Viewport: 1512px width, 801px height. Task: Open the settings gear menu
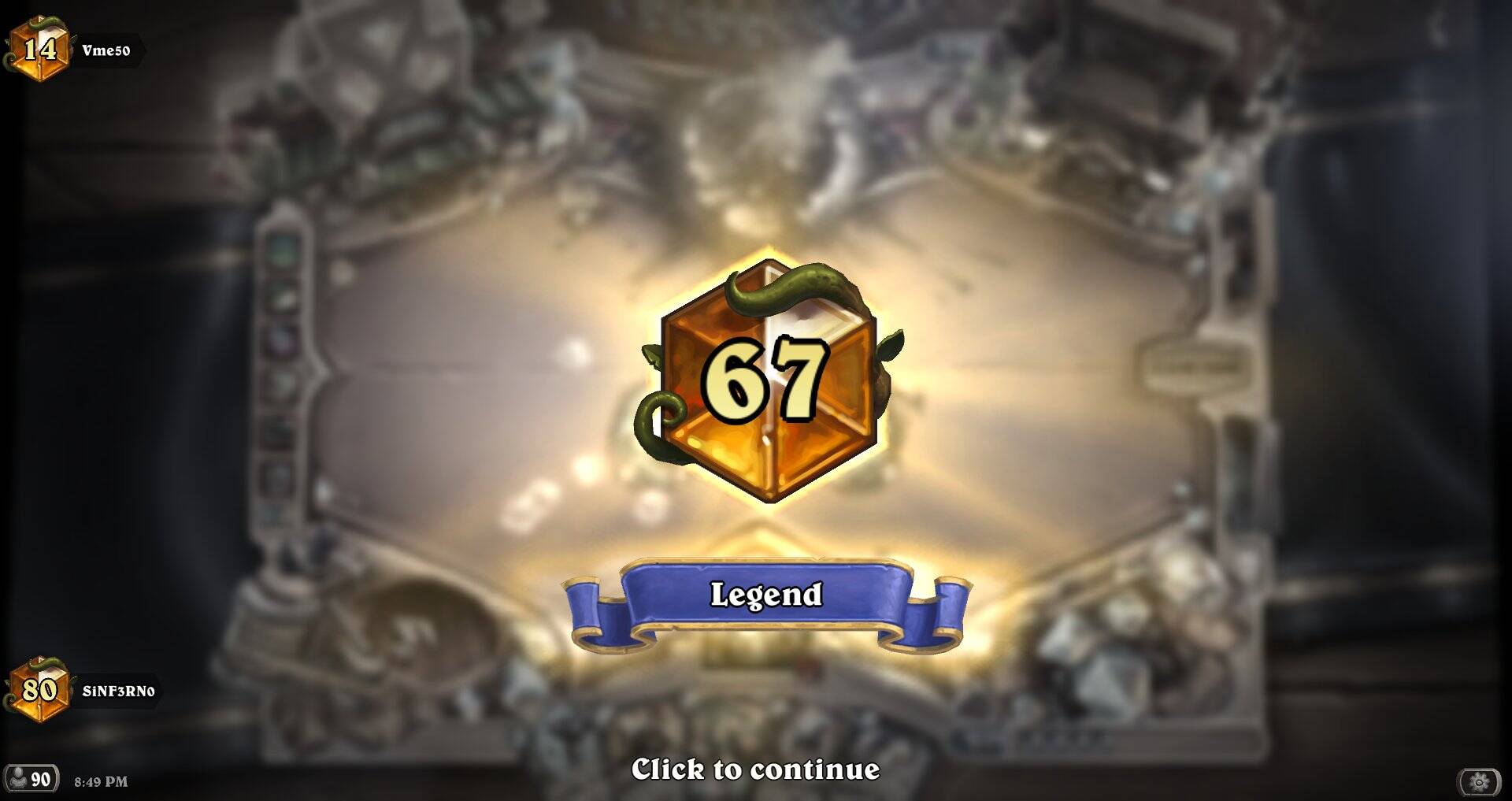1479,781
